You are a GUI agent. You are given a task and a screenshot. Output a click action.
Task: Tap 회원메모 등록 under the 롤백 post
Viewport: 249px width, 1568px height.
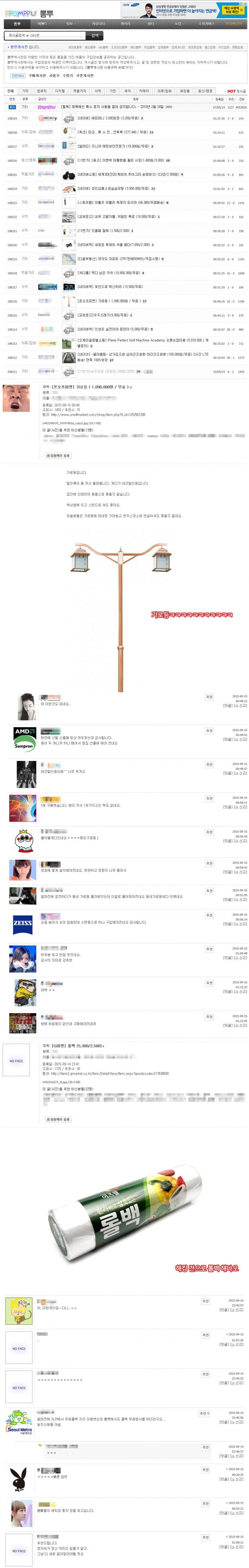coord(58,1119)
